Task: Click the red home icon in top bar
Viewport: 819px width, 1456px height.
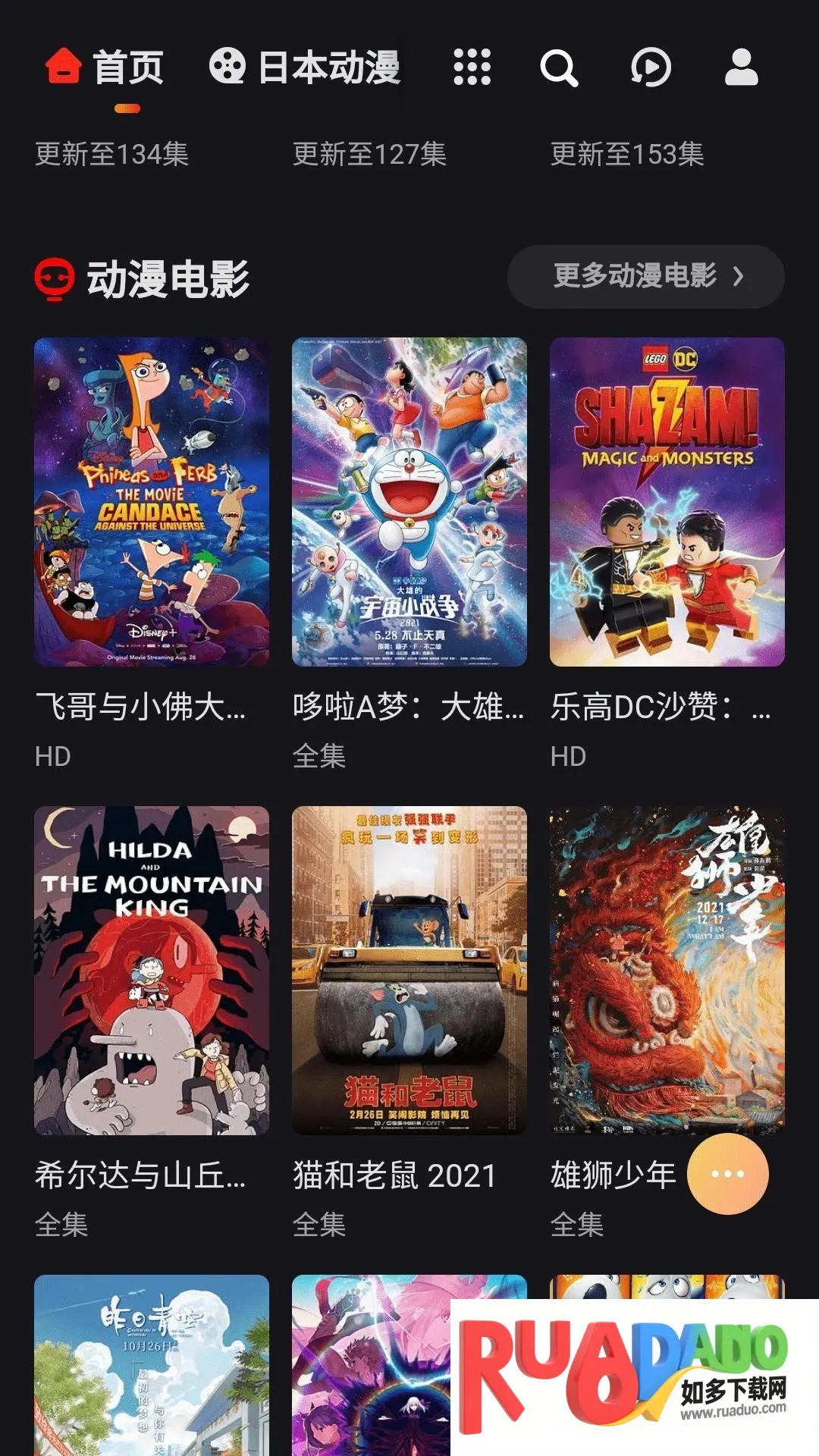Action: coord(62,68)
